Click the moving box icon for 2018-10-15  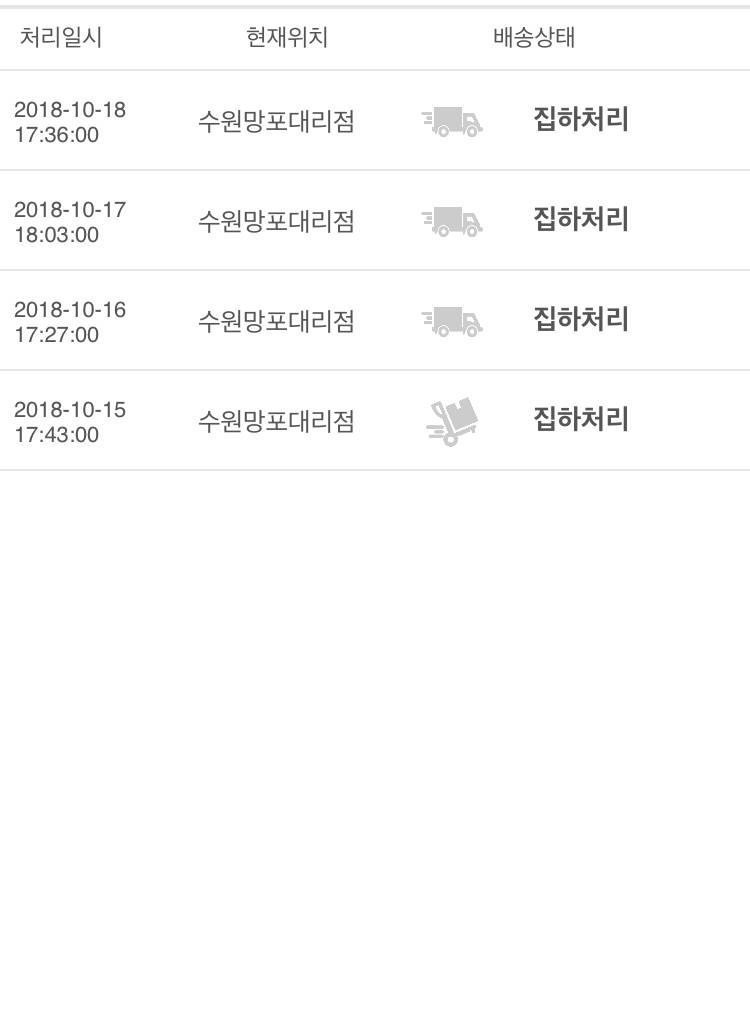coord(452,420)
